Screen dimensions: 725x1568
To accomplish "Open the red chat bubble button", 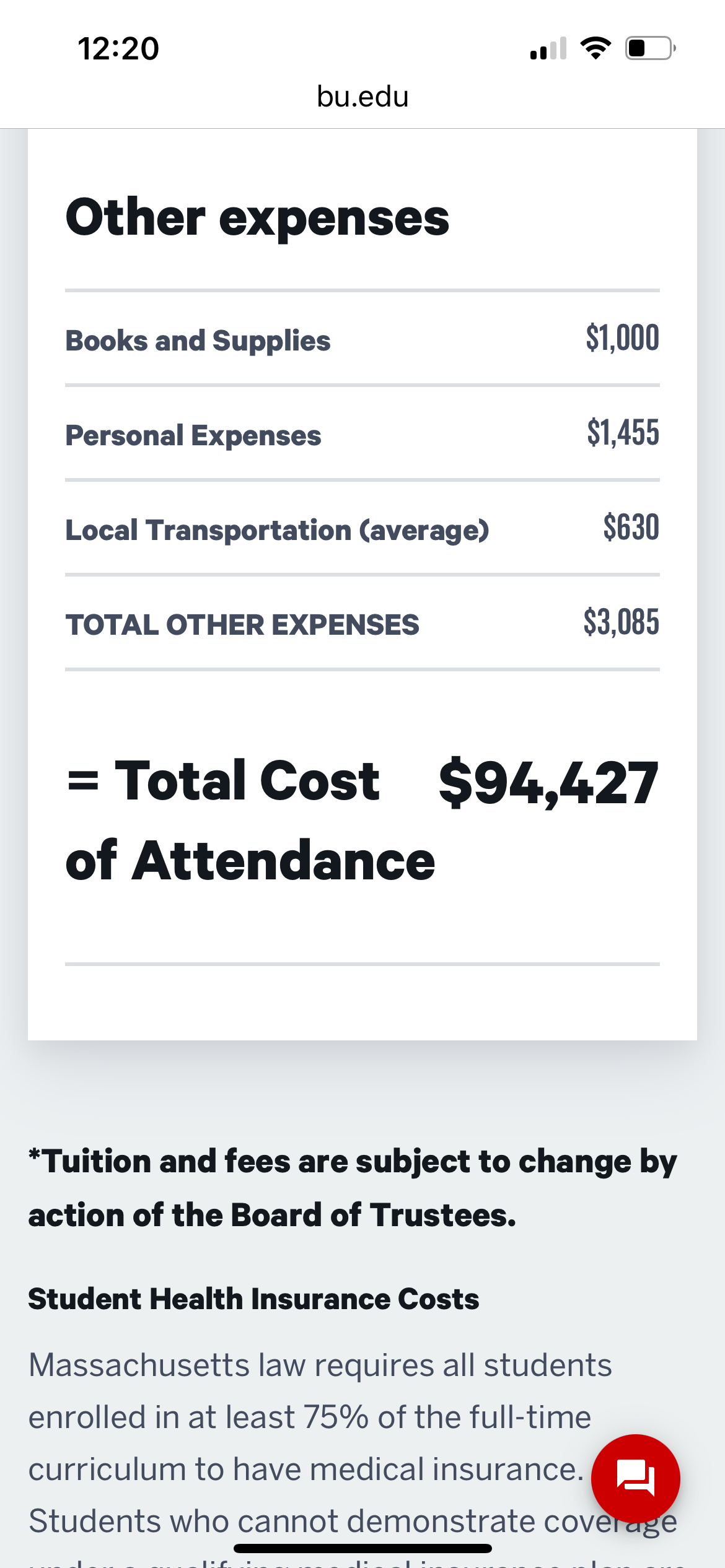I will 635,1478.
